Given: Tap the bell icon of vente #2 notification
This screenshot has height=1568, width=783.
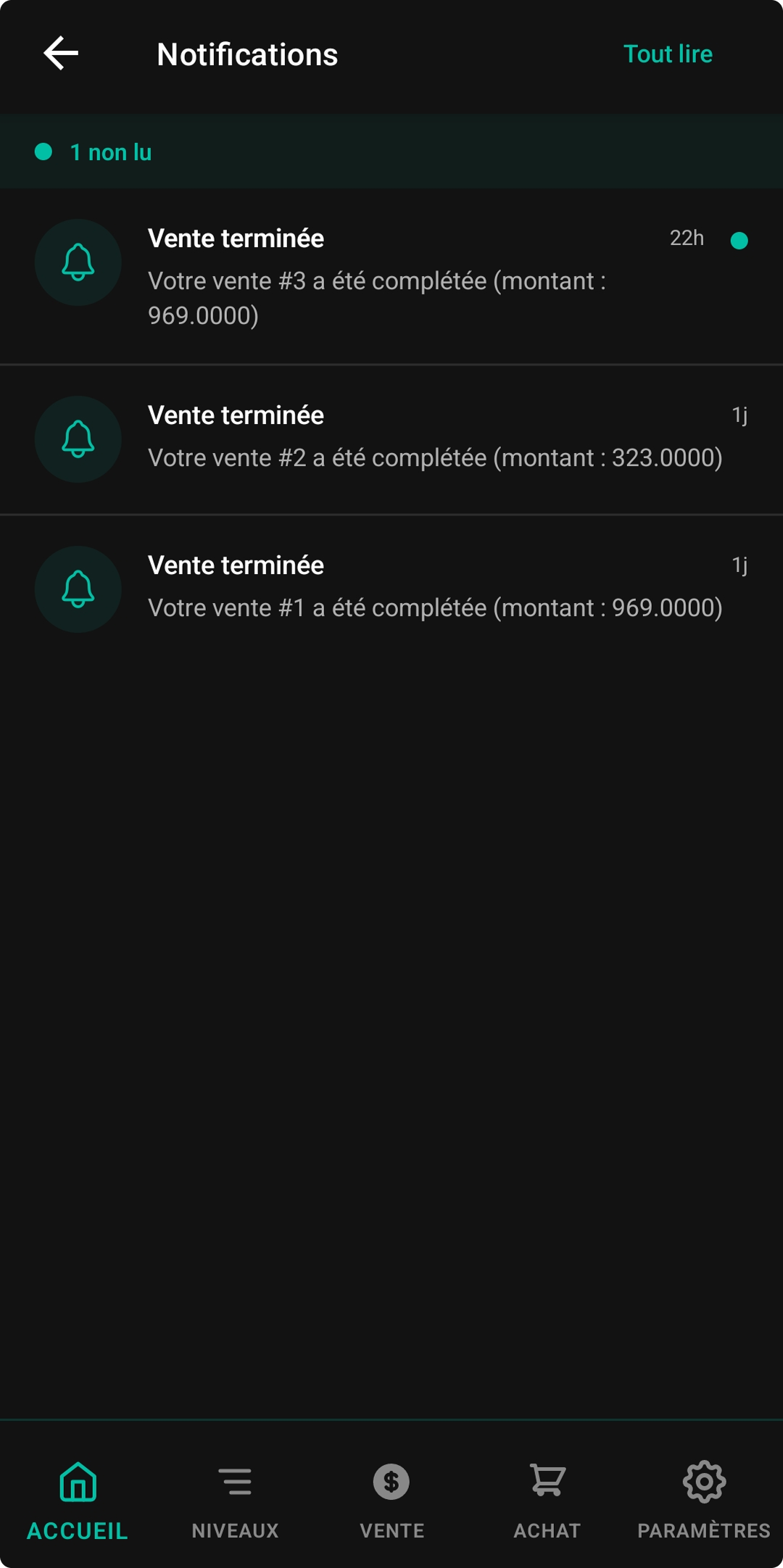Looking at the screenshot, I should 78,439.
